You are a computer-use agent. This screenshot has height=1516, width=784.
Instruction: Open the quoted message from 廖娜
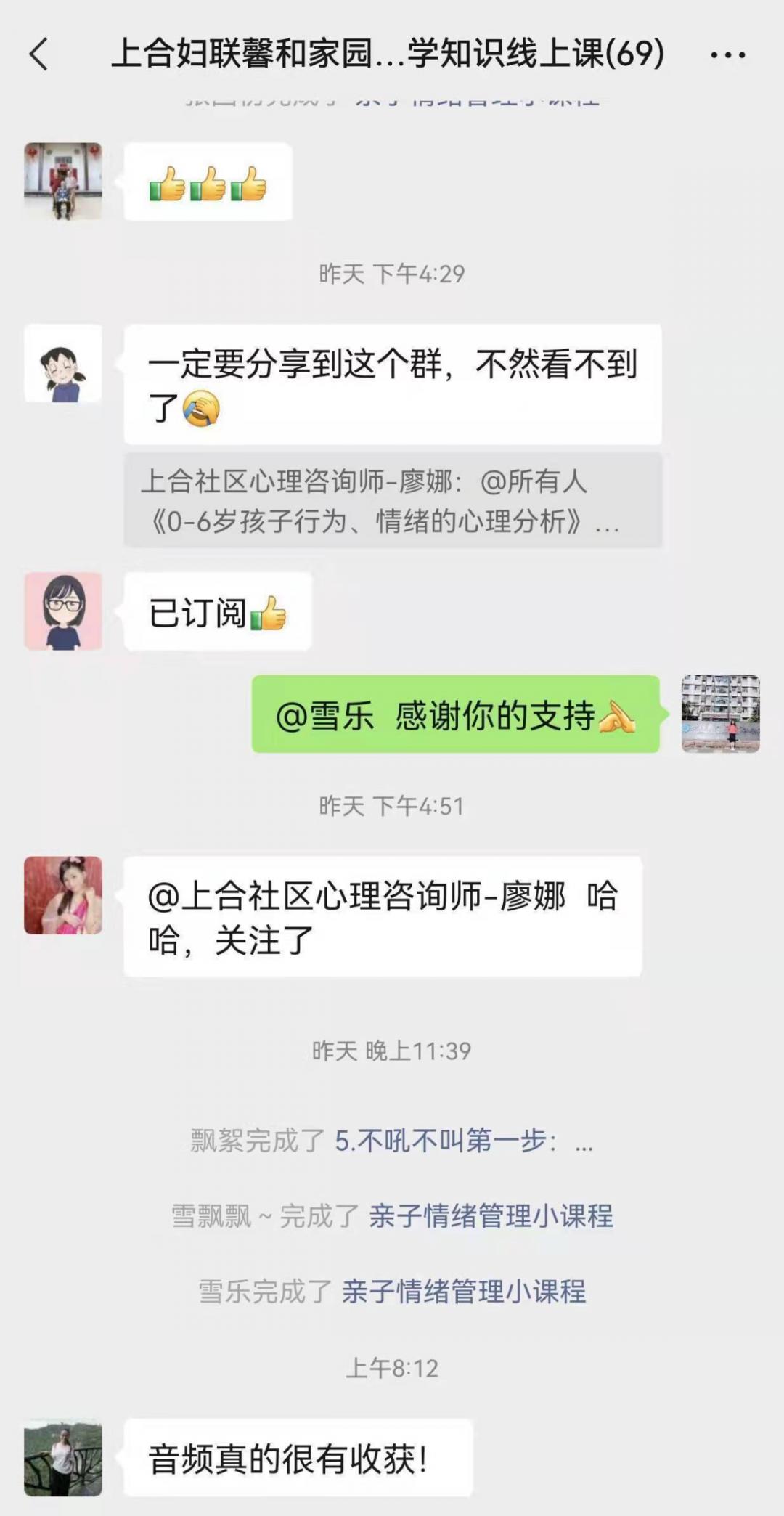coord(393,501)
